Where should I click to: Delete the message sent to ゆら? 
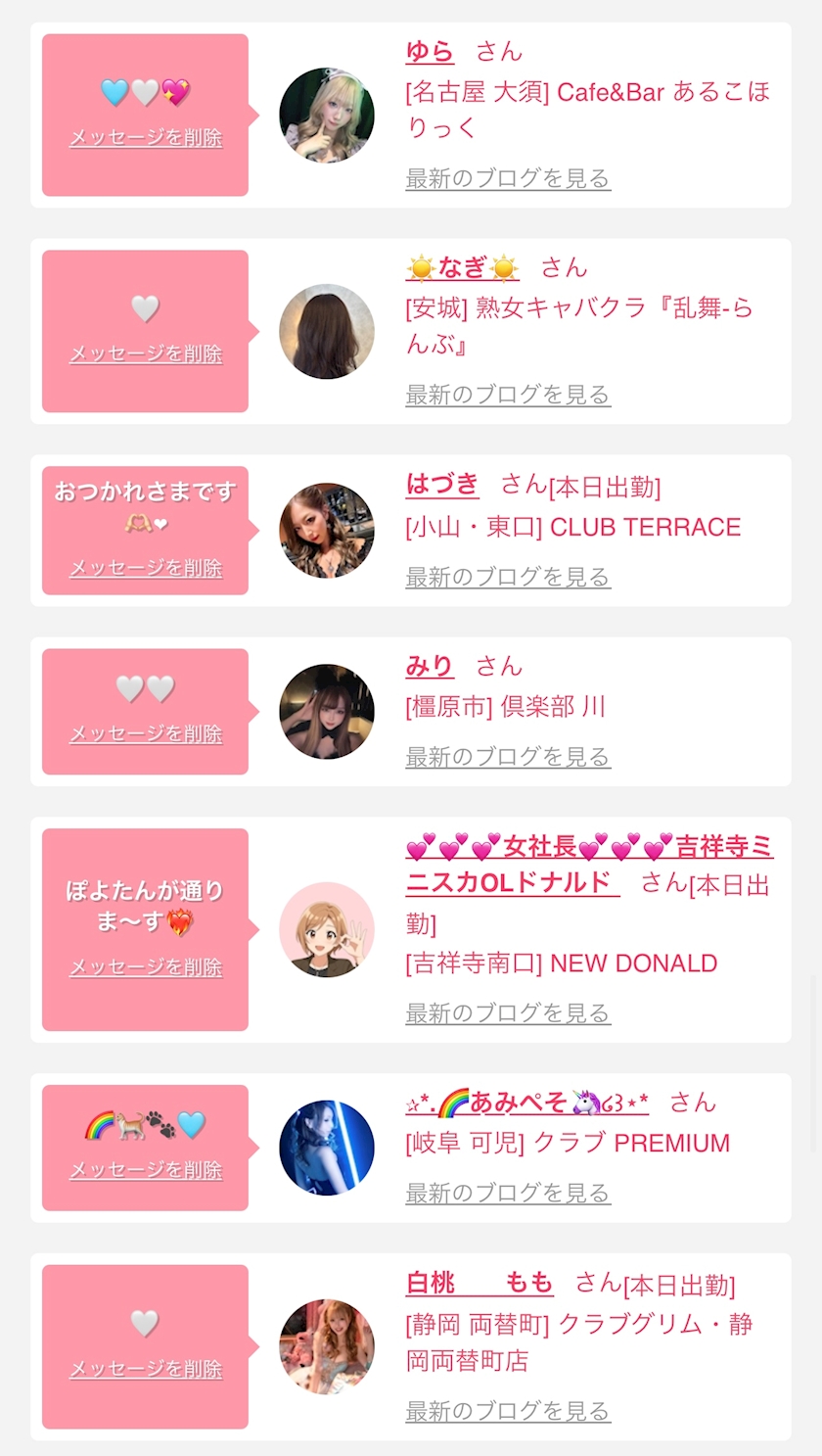pos(146,138)
